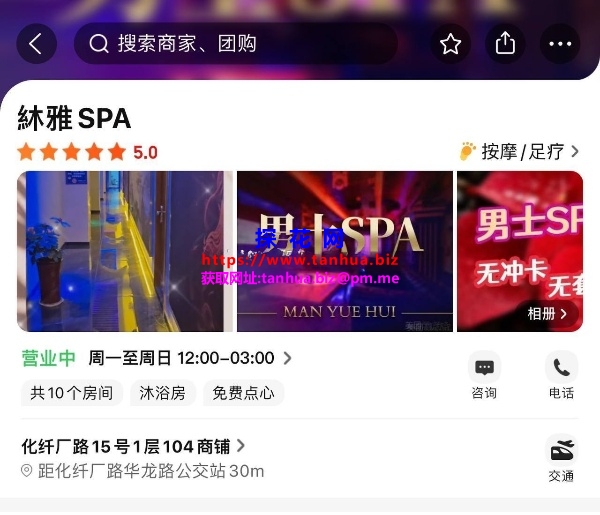Viewport: 600px width, 515px height.
Task: Tap the 沐浴房 tag
Action: [x=162, y=393]
